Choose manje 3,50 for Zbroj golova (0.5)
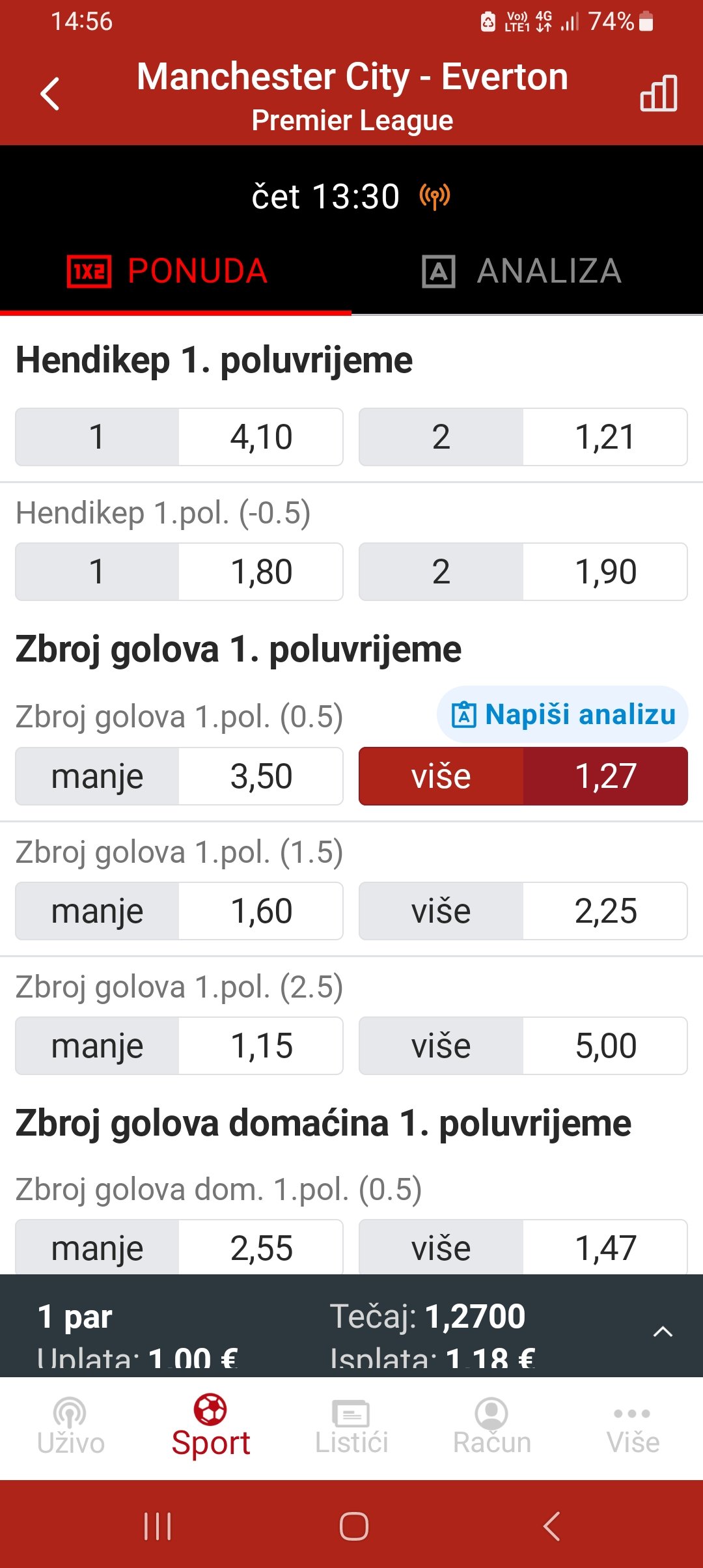The width and height of the screenshot is (703, 1568). click(x=179, y=776)
